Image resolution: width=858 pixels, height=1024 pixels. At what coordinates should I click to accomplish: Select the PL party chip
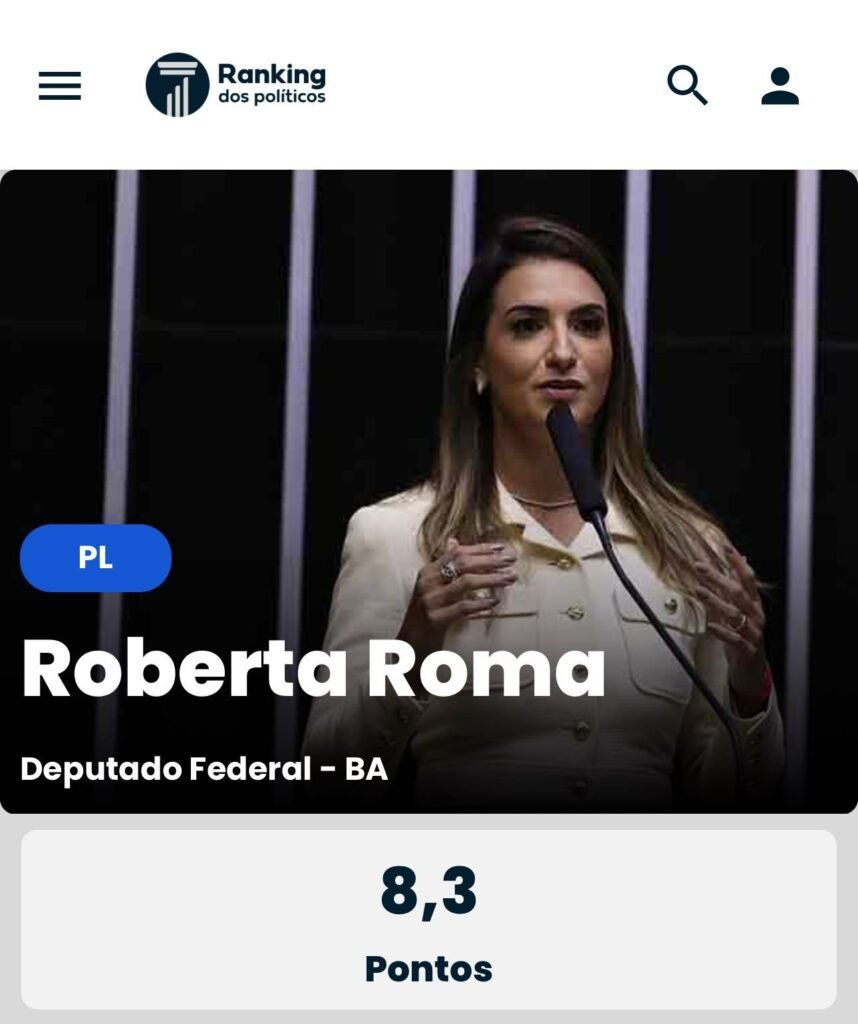96,558
